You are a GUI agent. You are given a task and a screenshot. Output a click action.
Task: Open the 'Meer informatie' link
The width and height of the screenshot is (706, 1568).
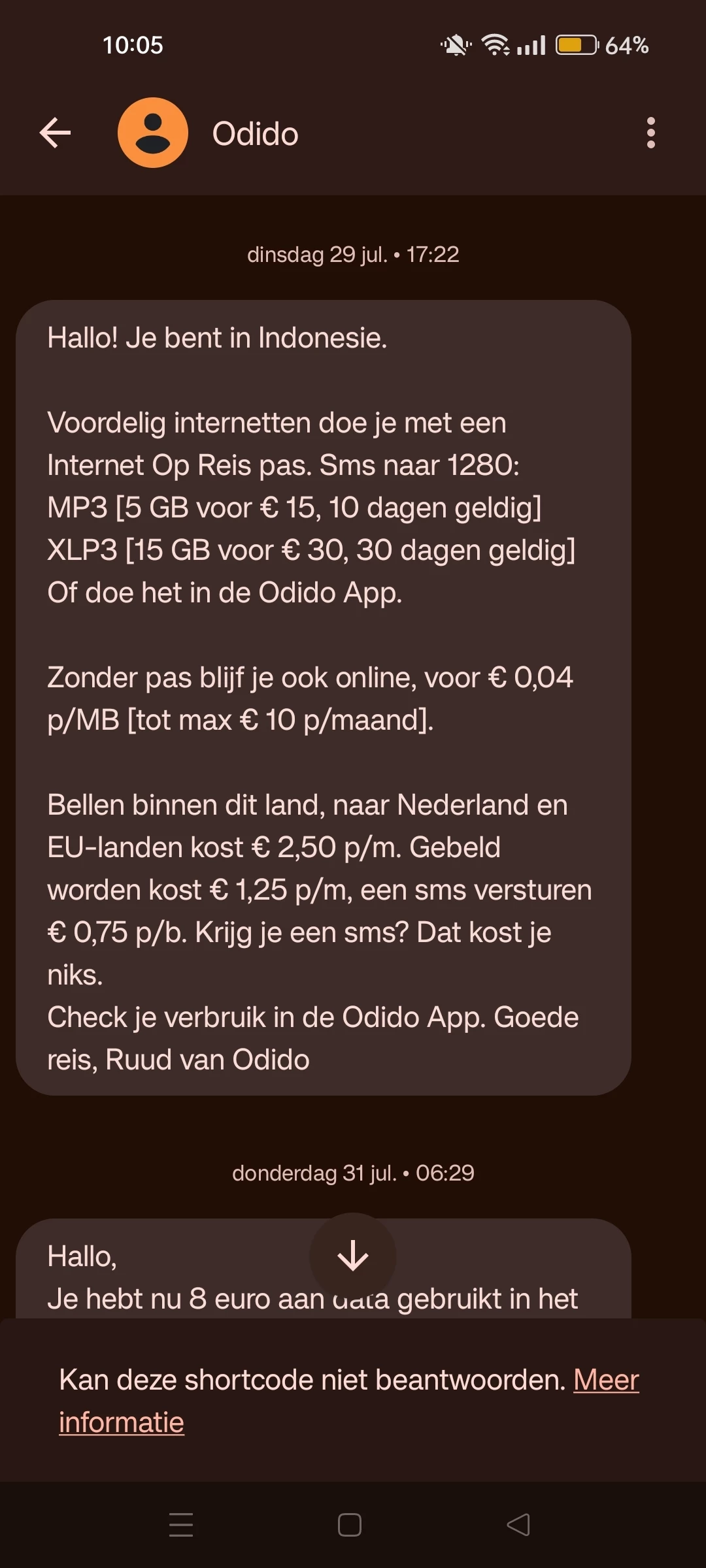pyautogui.click(x=605, y=1380)
